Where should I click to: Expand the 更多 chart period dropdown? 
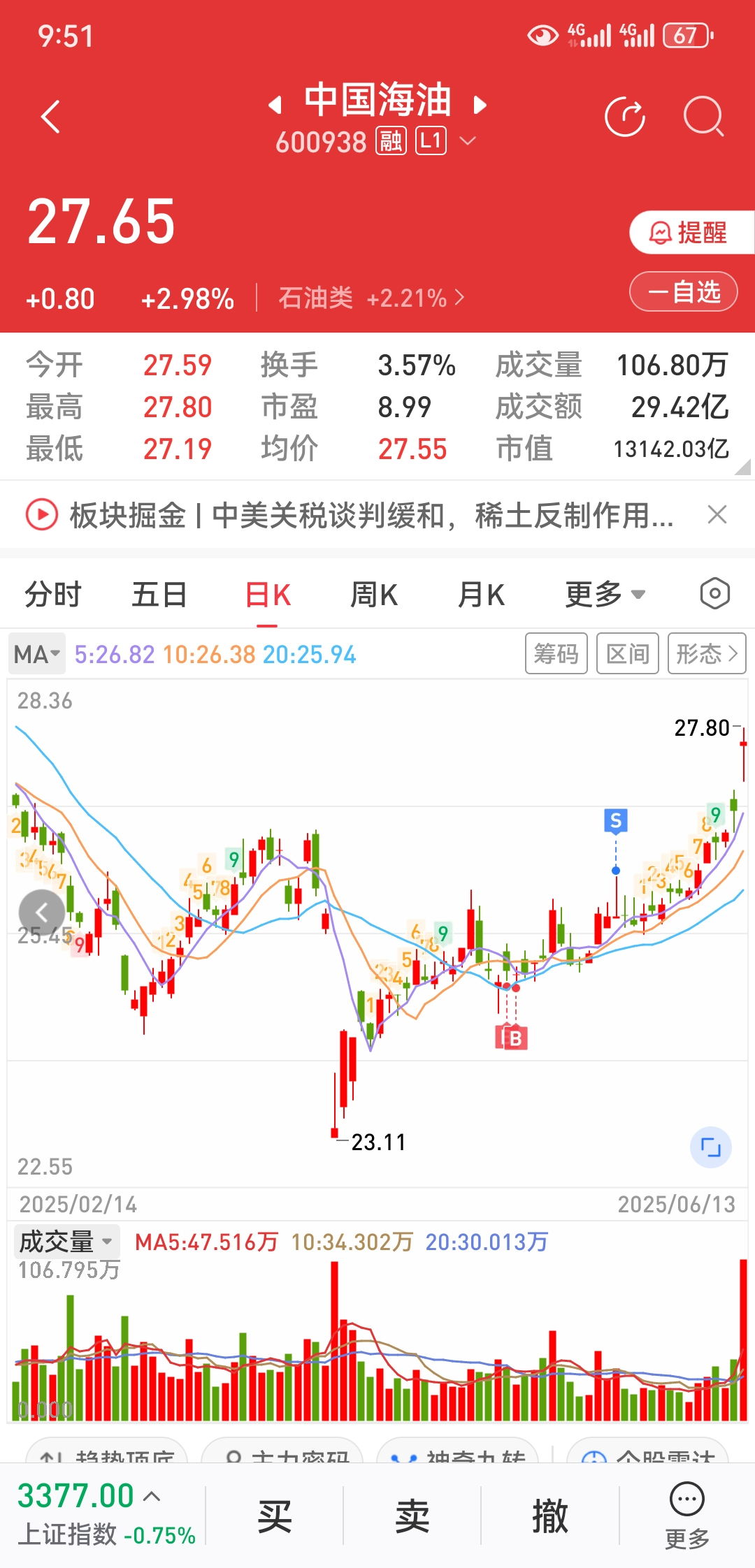605,595
